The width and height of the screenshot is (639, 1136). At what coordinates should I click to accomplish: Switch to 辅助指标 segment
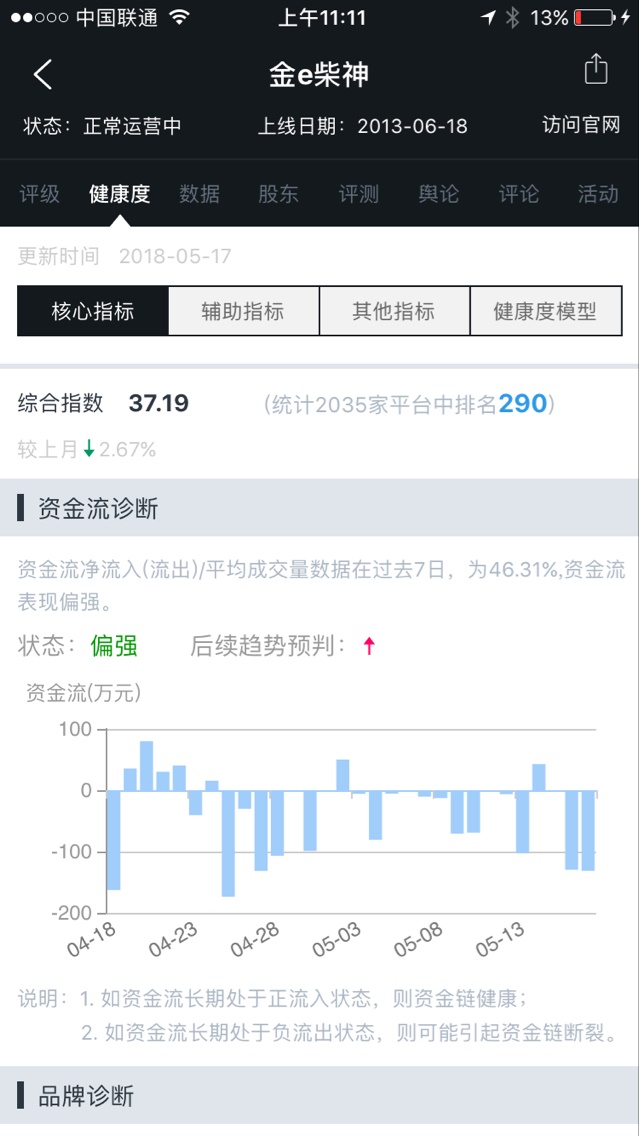pyautogui.click(x=243, y=311)
